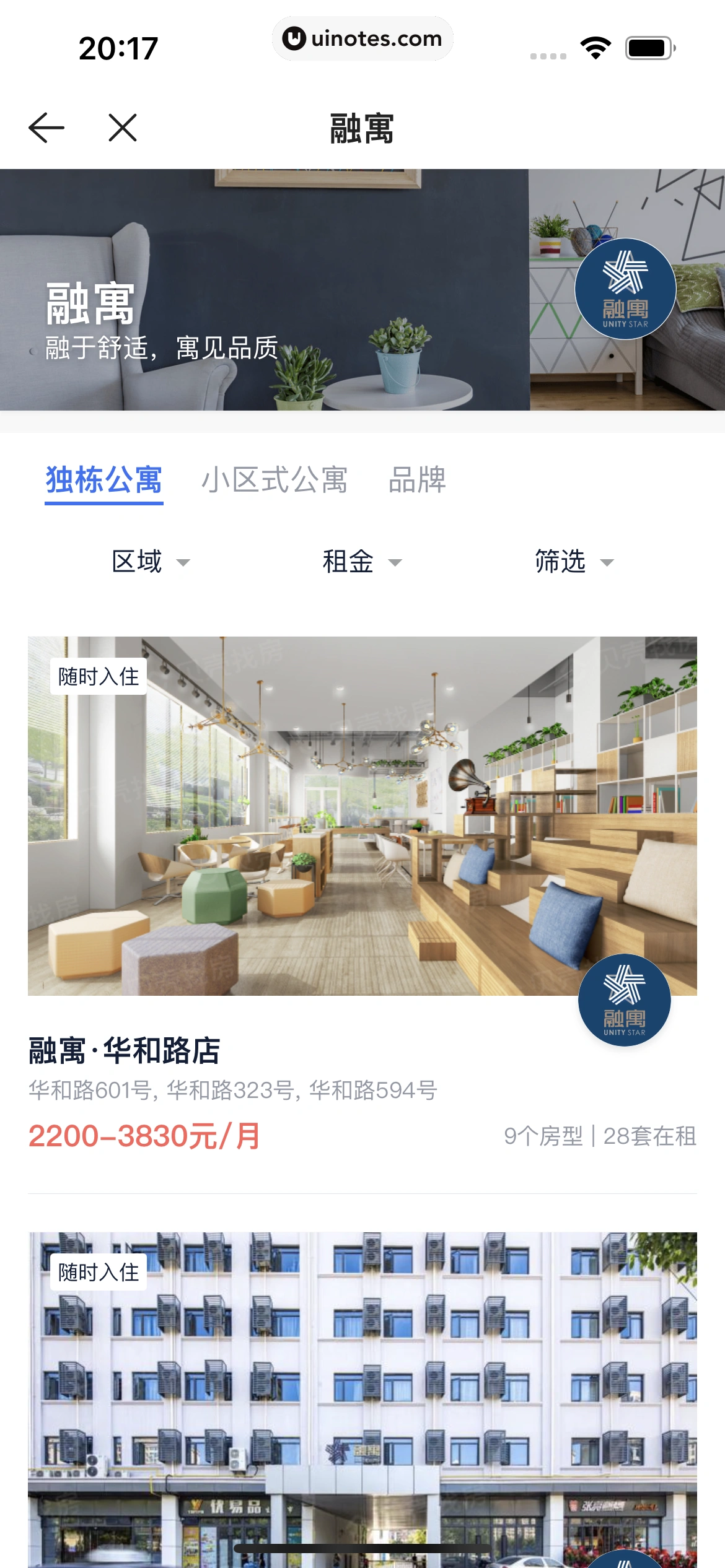The image size is (725, 1568).
Task: Select the 独栋公寓 tab
Action: 104,480
